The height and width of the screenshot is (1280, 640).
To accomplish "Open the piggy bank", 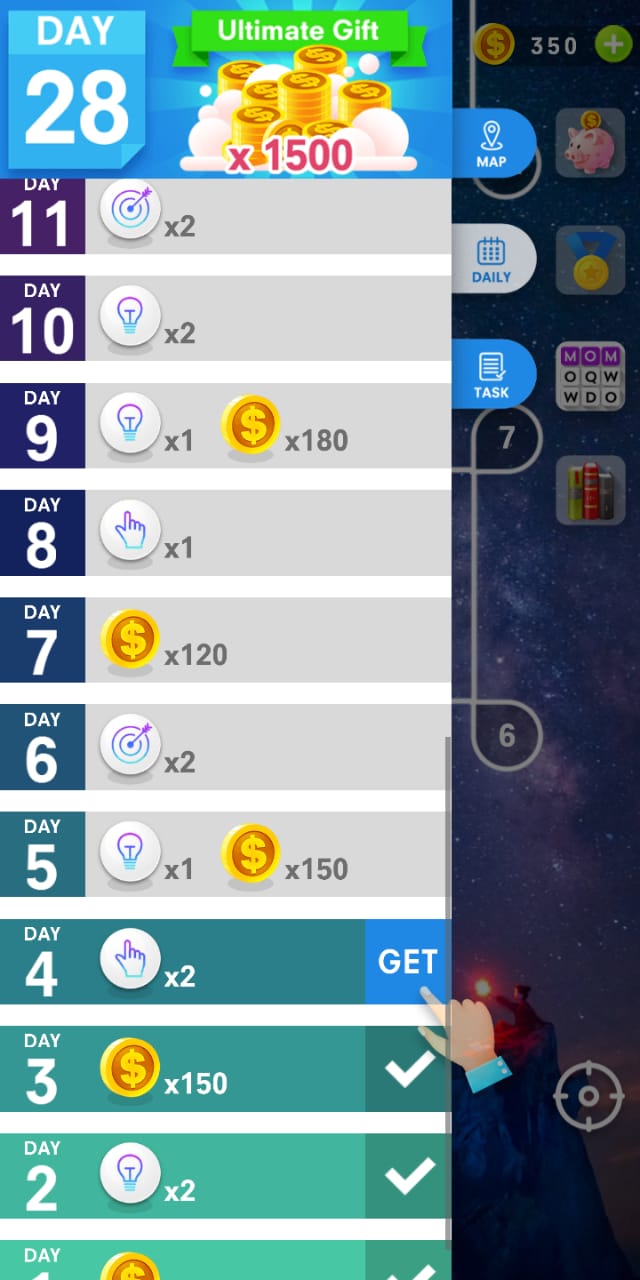I will [x=589, y=144].
